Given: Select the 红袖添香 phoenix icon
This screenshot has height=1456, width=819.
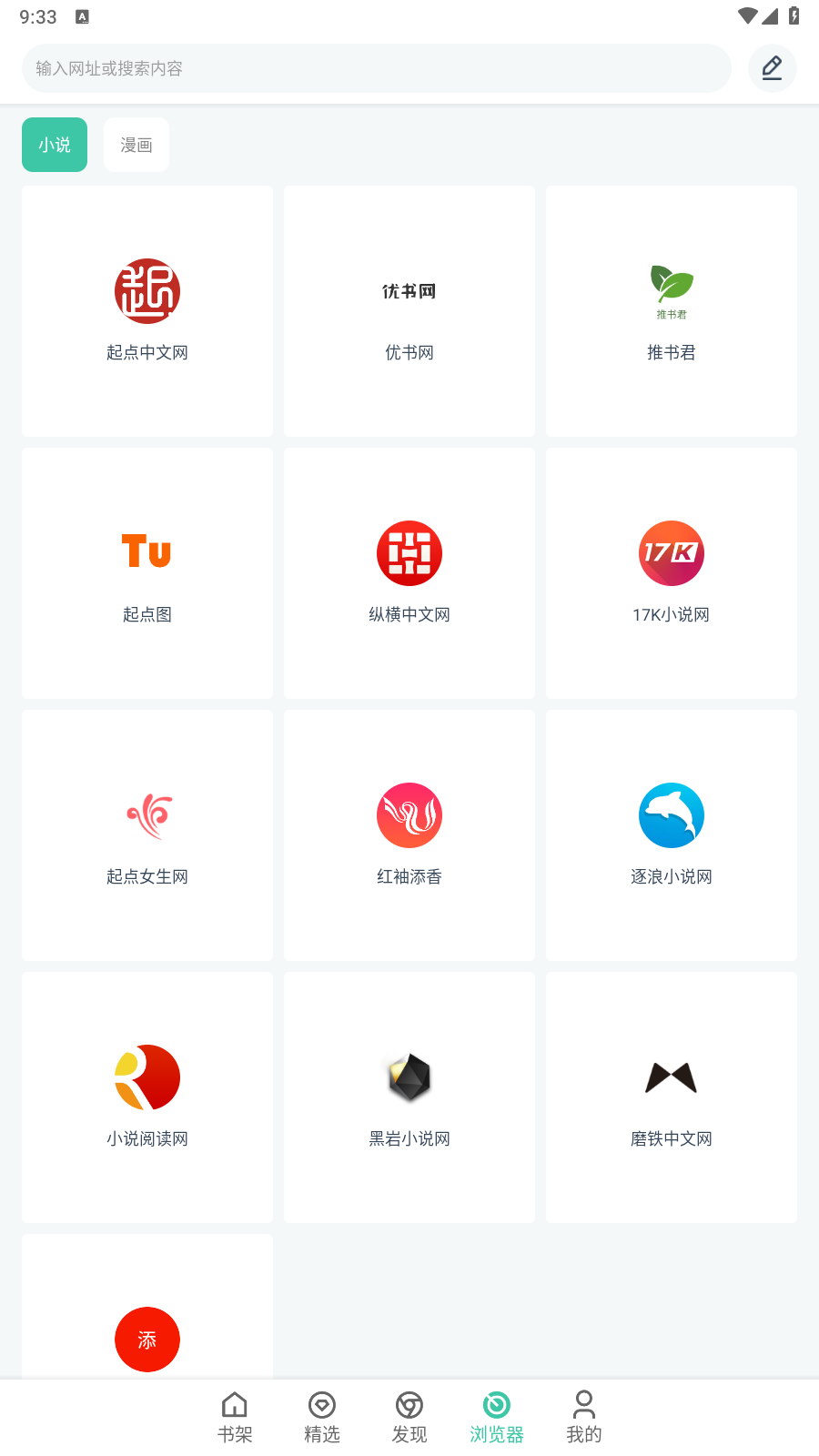Looking at the screenshot, I should click(409, 814).
